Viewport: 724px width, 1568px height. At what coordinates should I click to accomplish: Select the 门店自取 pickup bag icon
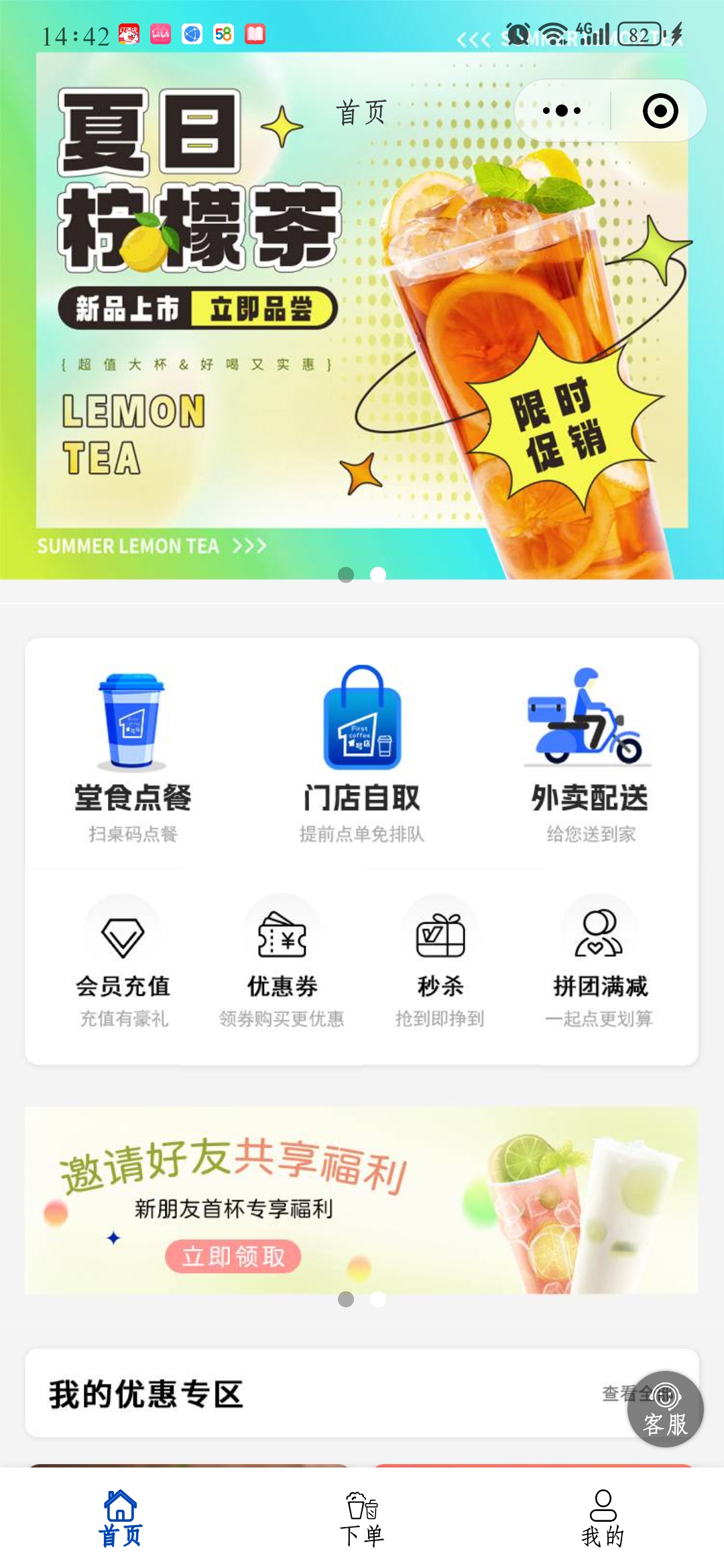pyautogui.click(x=363, y=724)
